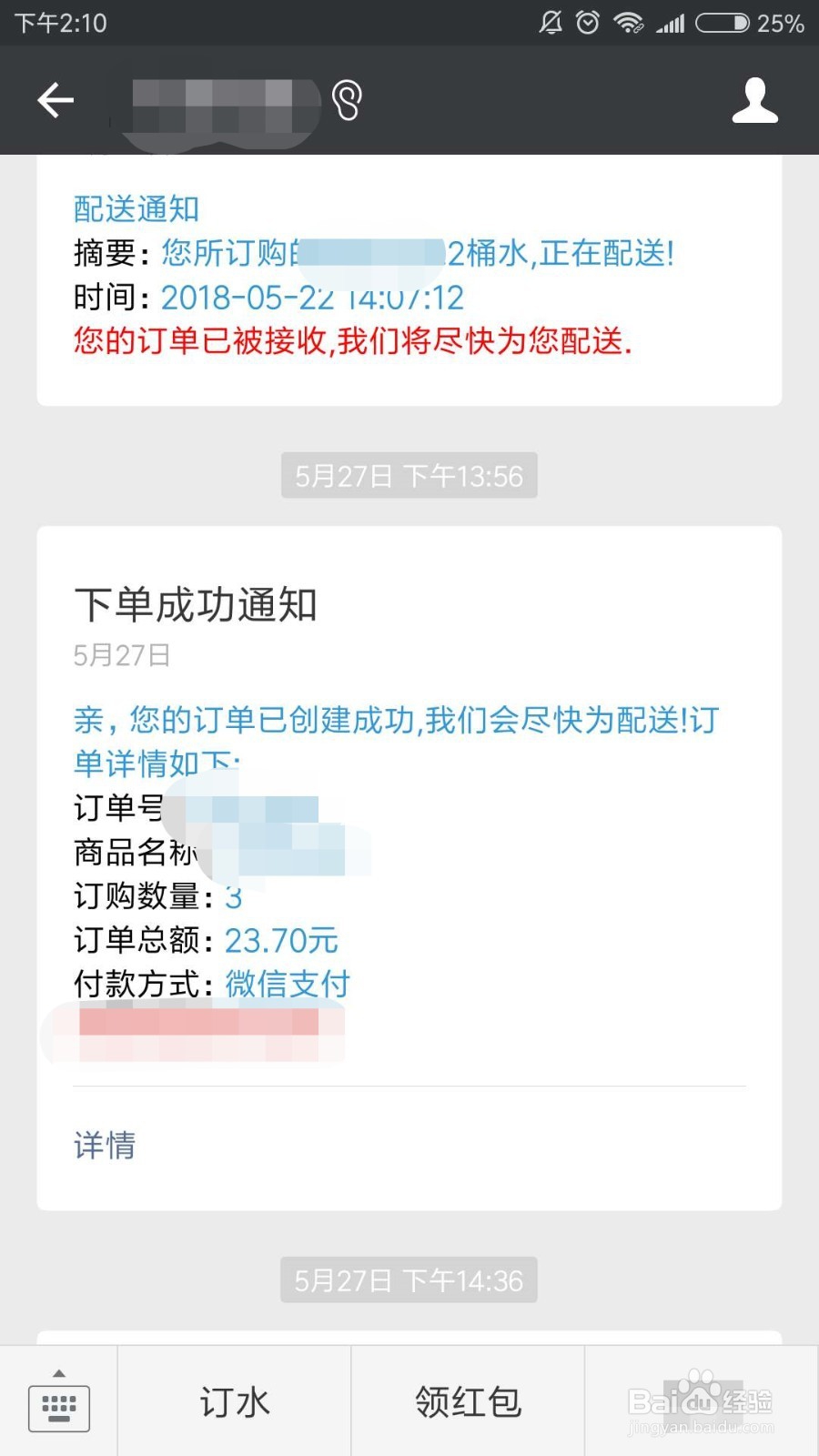Open the contact profile via person icon
819x1456 pixels.
click(753, 100)
